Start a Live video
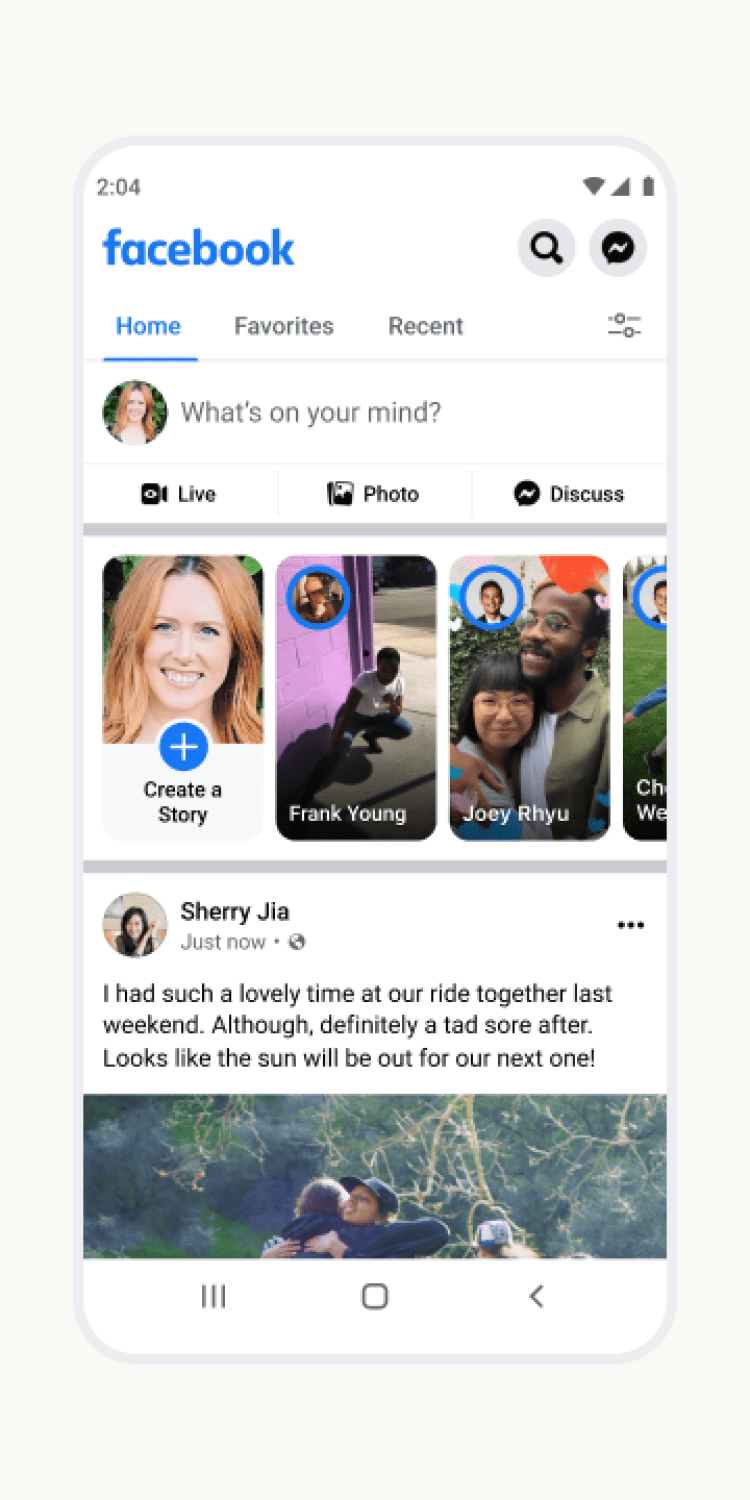 (x=179, y=494)
